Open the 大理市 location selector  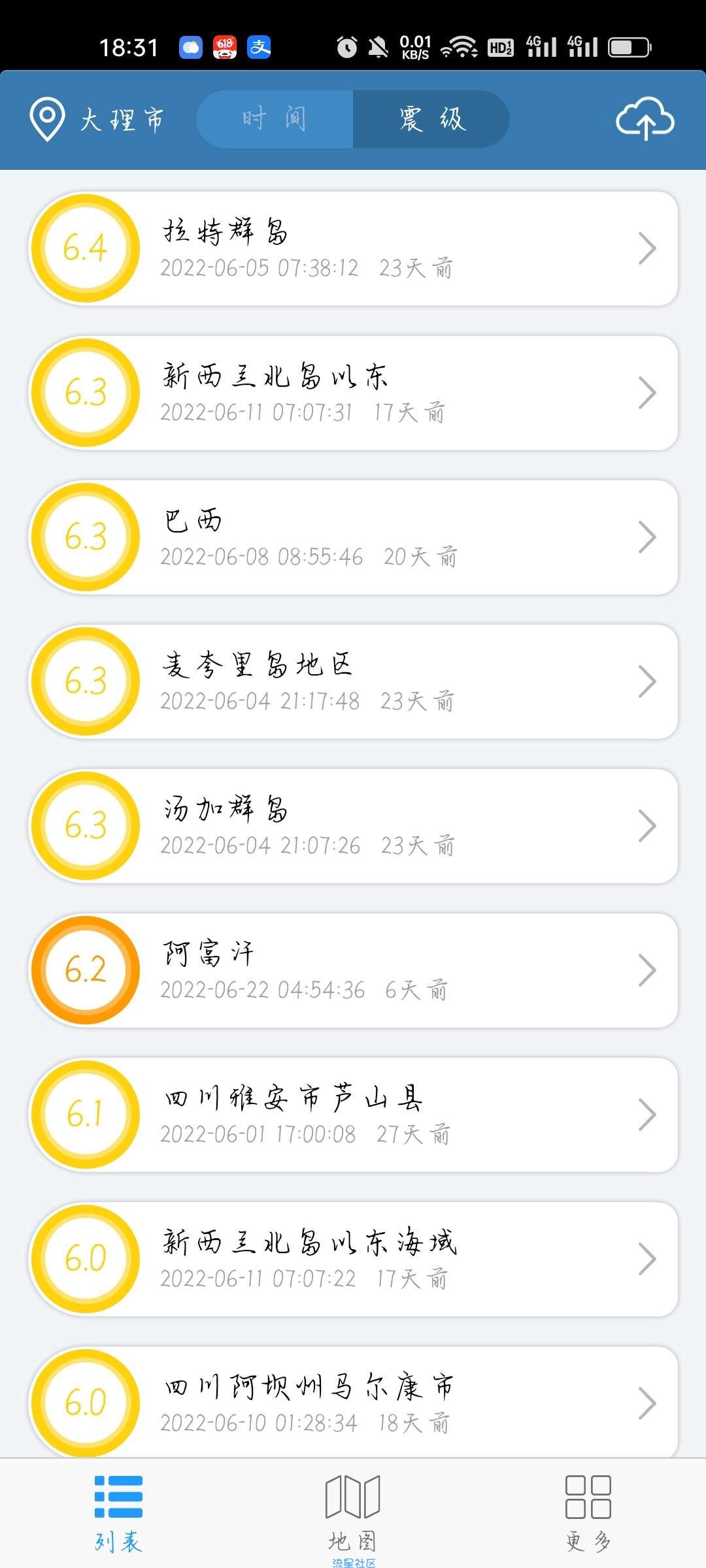point(97,120)
